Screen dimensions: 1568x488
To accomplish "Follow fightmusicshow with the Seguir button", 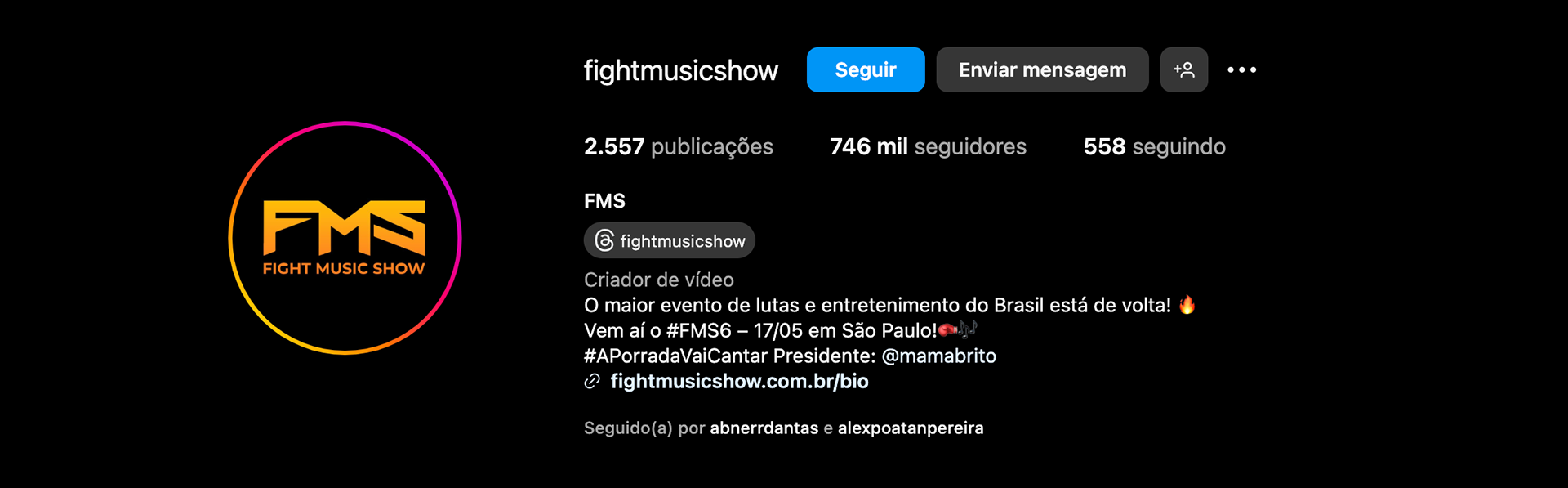I will (865, 70).
